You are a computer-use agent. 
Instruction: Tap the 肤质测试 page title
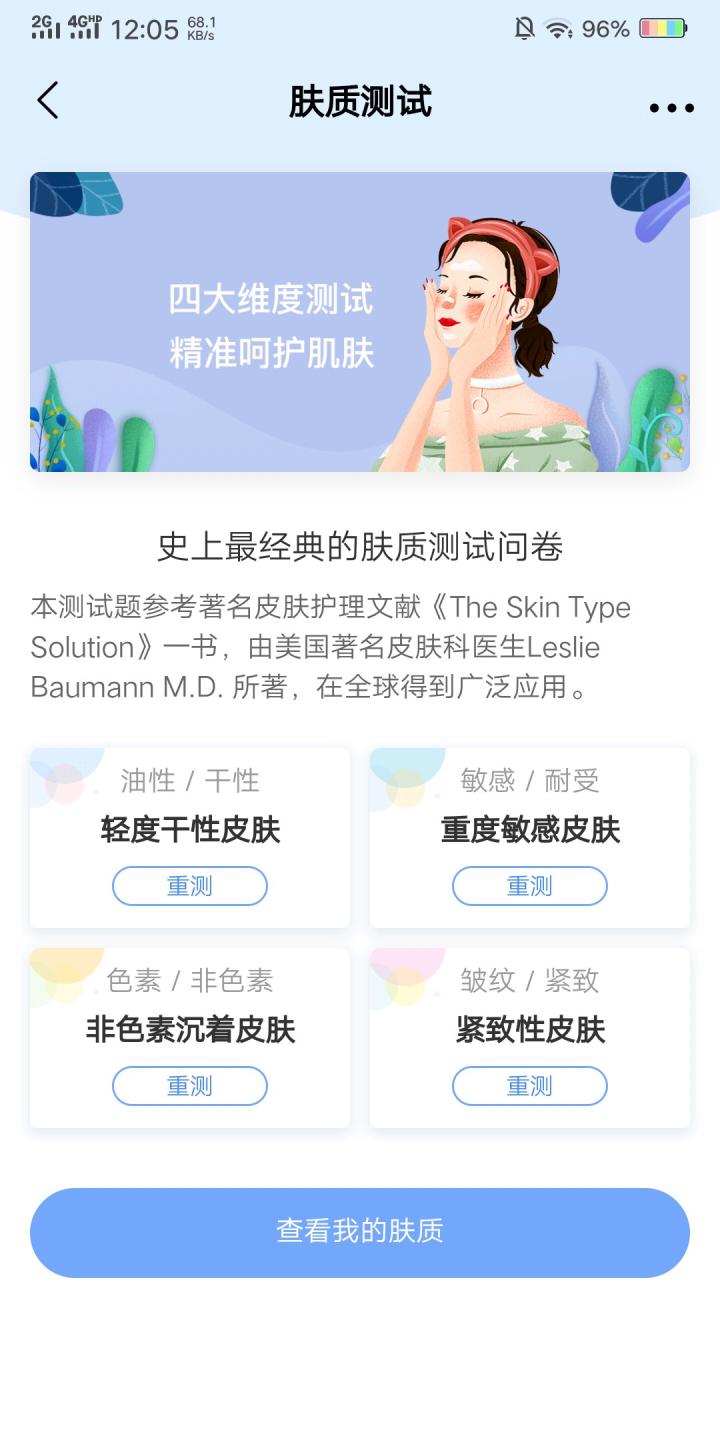click(x=360, y=102)
